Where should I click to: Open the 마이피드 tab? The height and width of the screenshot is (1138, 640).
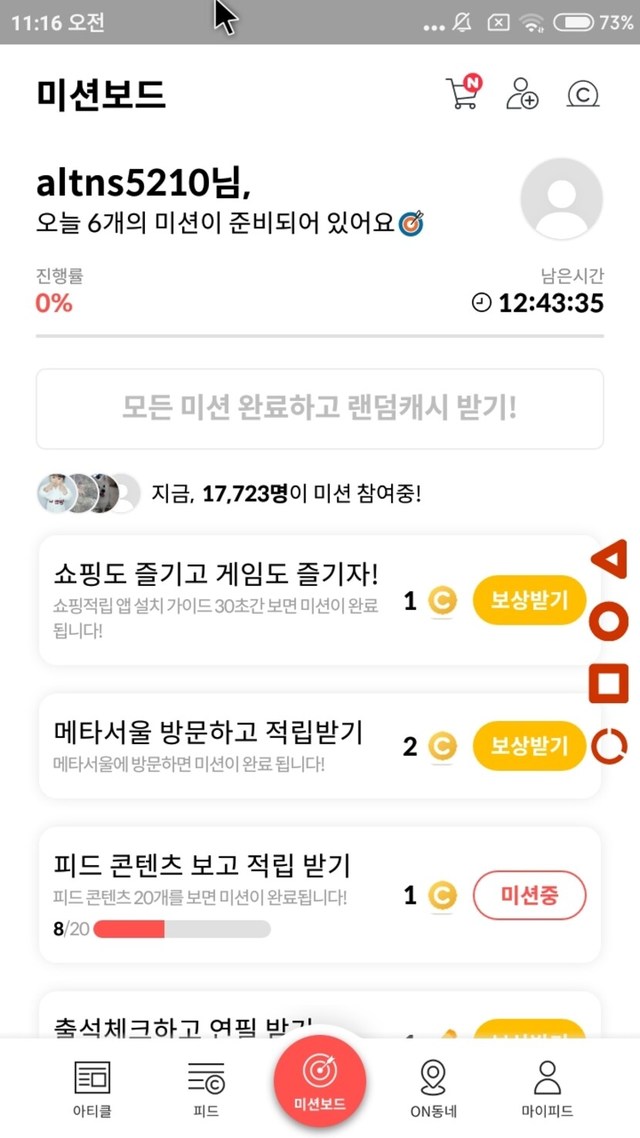546,1088
